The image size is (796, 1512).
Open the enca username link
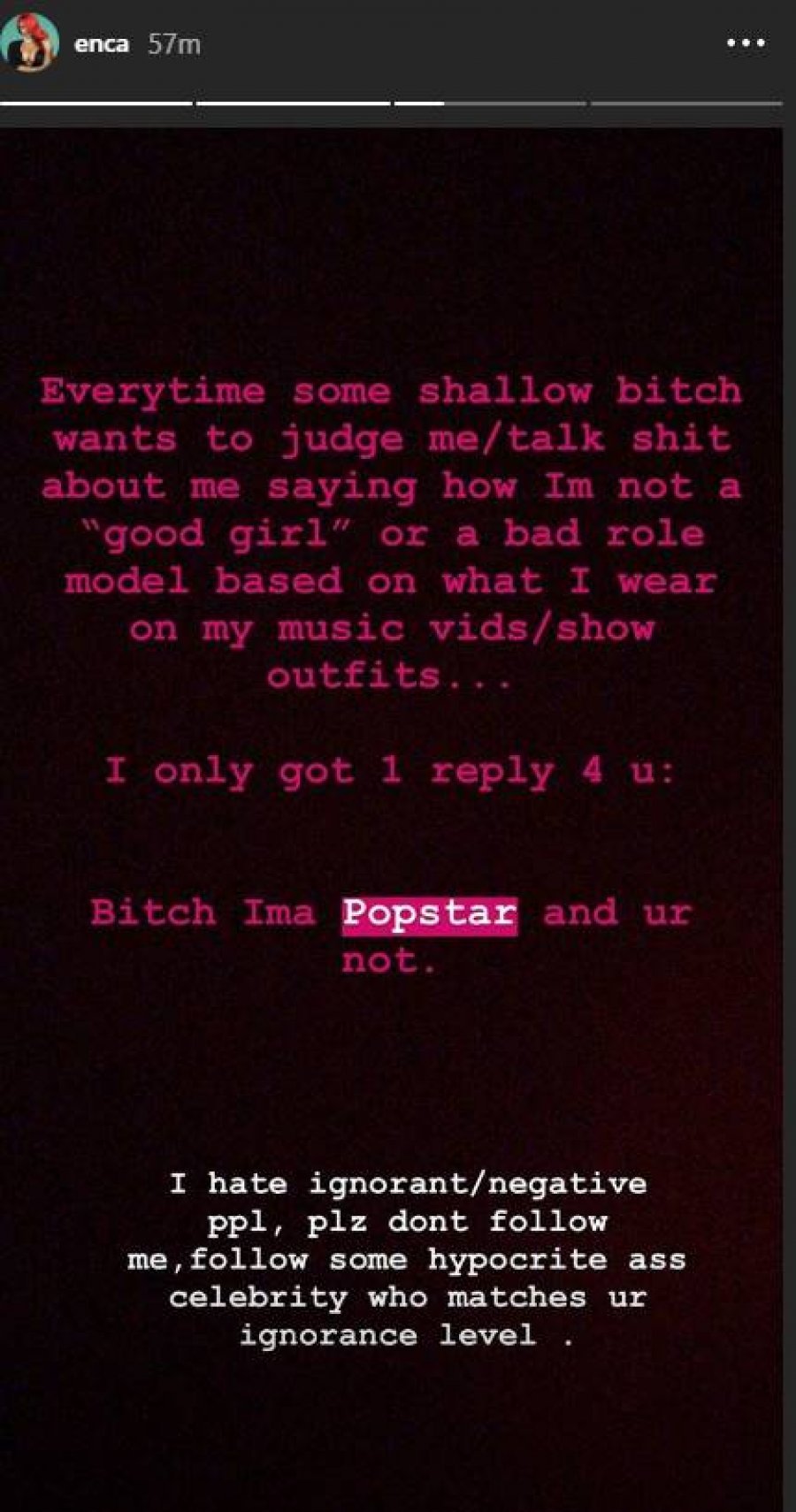click(101, 43)
